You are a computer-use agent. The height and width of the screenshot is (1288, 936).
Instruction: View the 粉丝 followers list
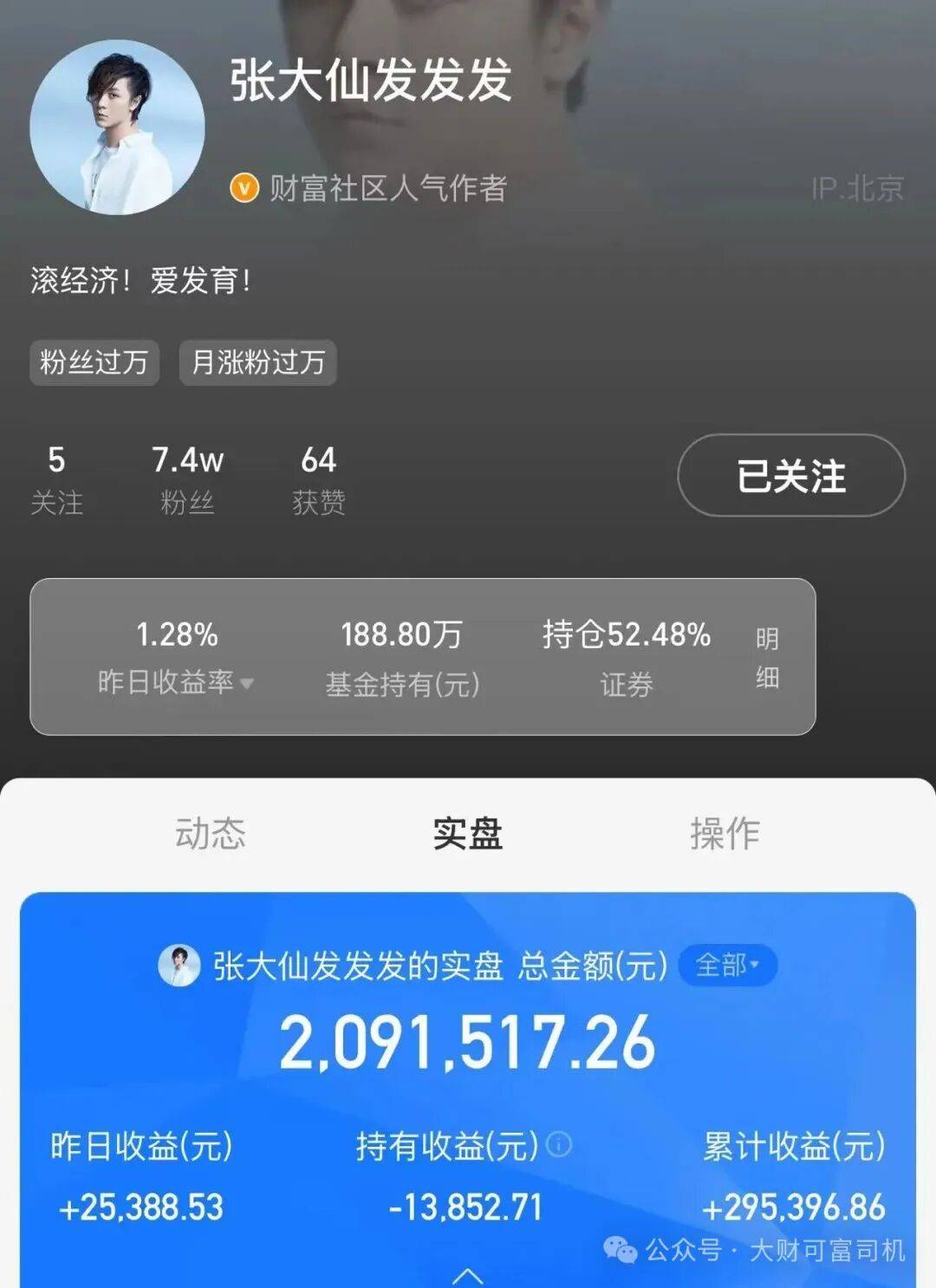pyautogui.click(x=187, y=479)
